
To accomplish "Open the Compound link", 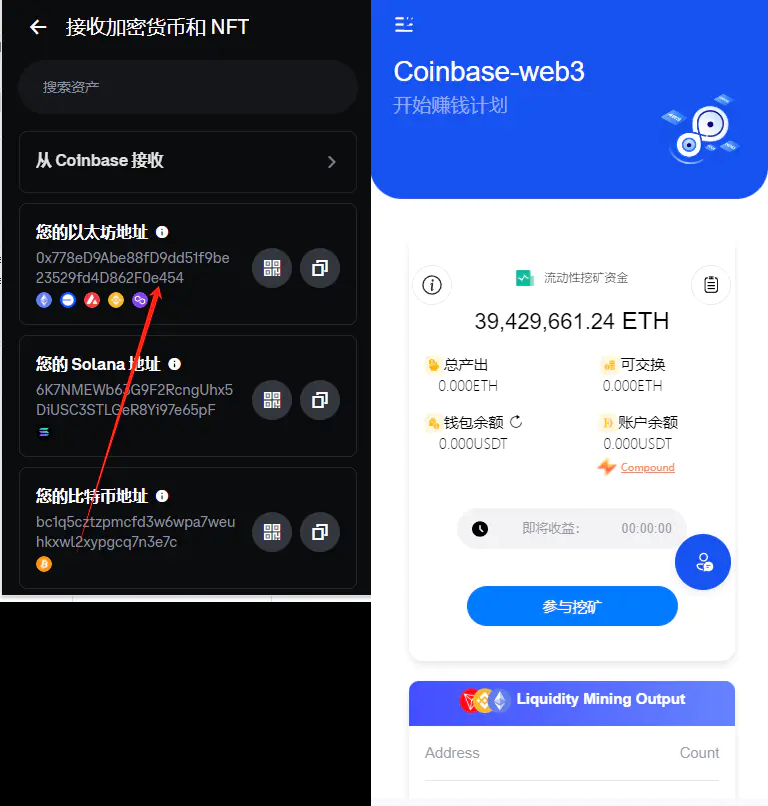I will click(646, 467).
